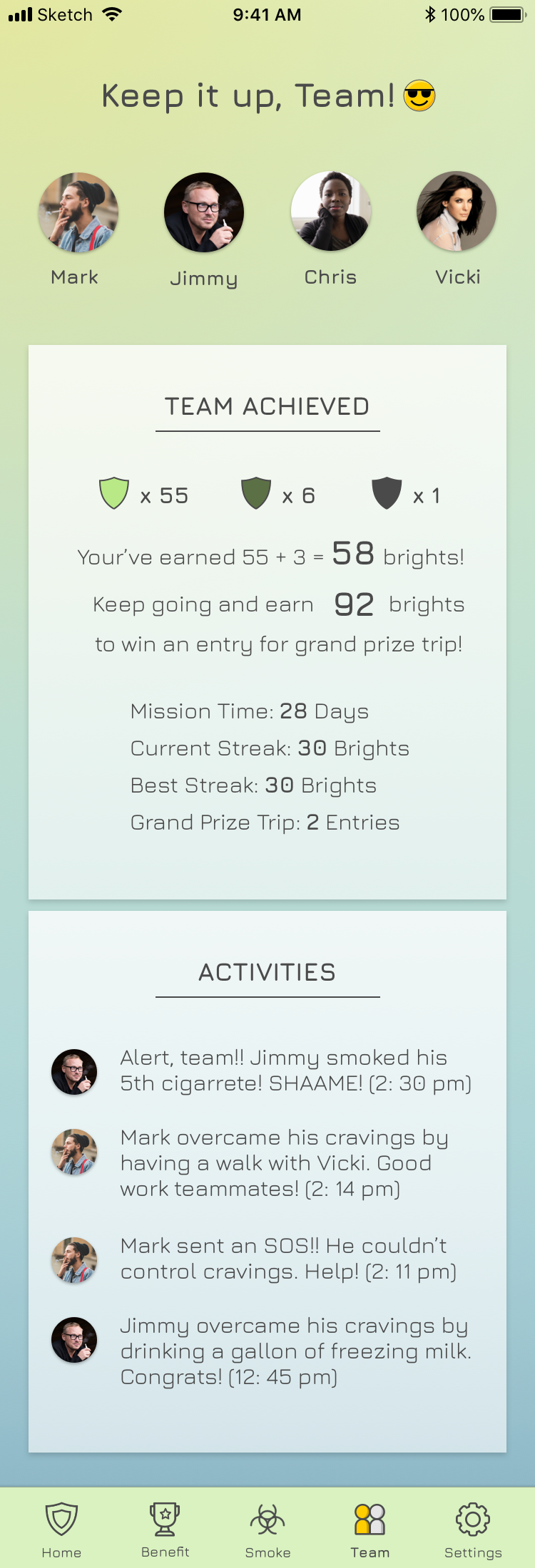
Task: Open the Smoke tab
Action: pyautogui.click(x=267, y=1528)
